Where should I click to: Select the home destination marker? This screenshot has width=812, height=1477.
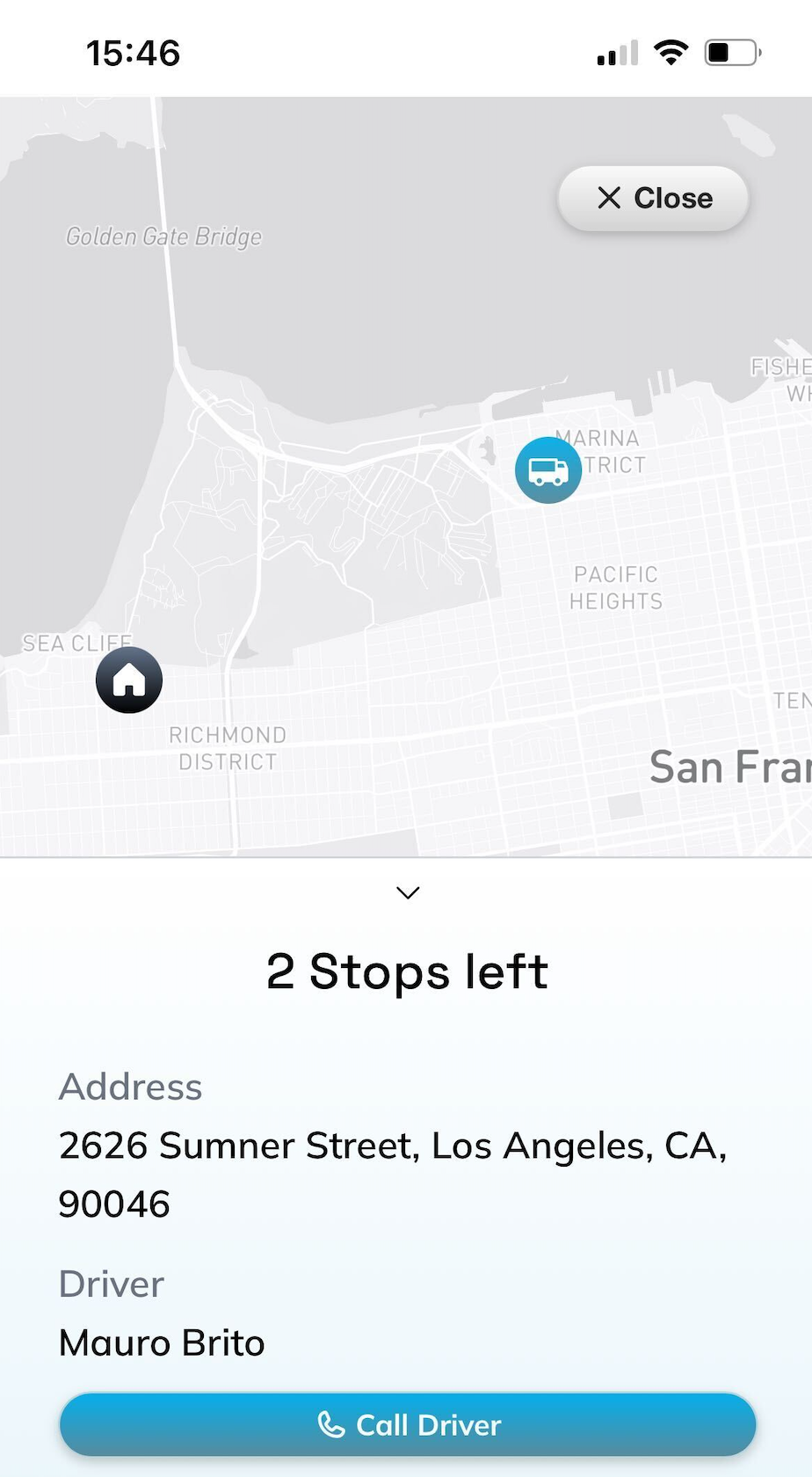tap(129, 680)
